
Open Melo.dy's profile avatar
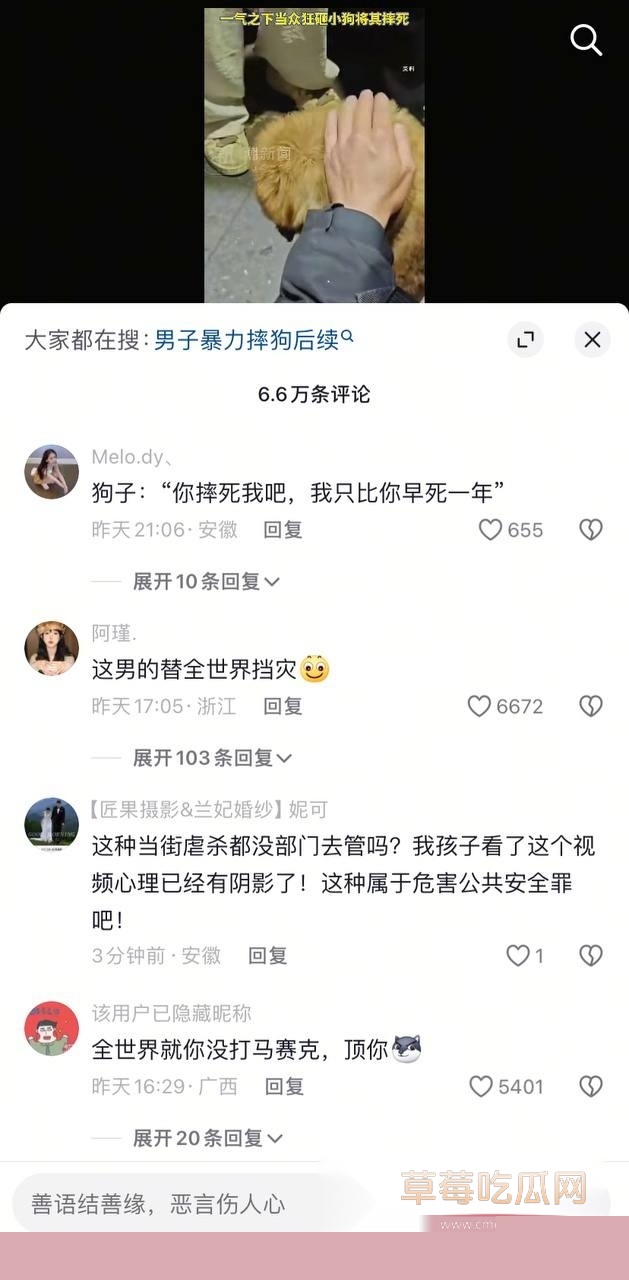(x=51, y=472)
